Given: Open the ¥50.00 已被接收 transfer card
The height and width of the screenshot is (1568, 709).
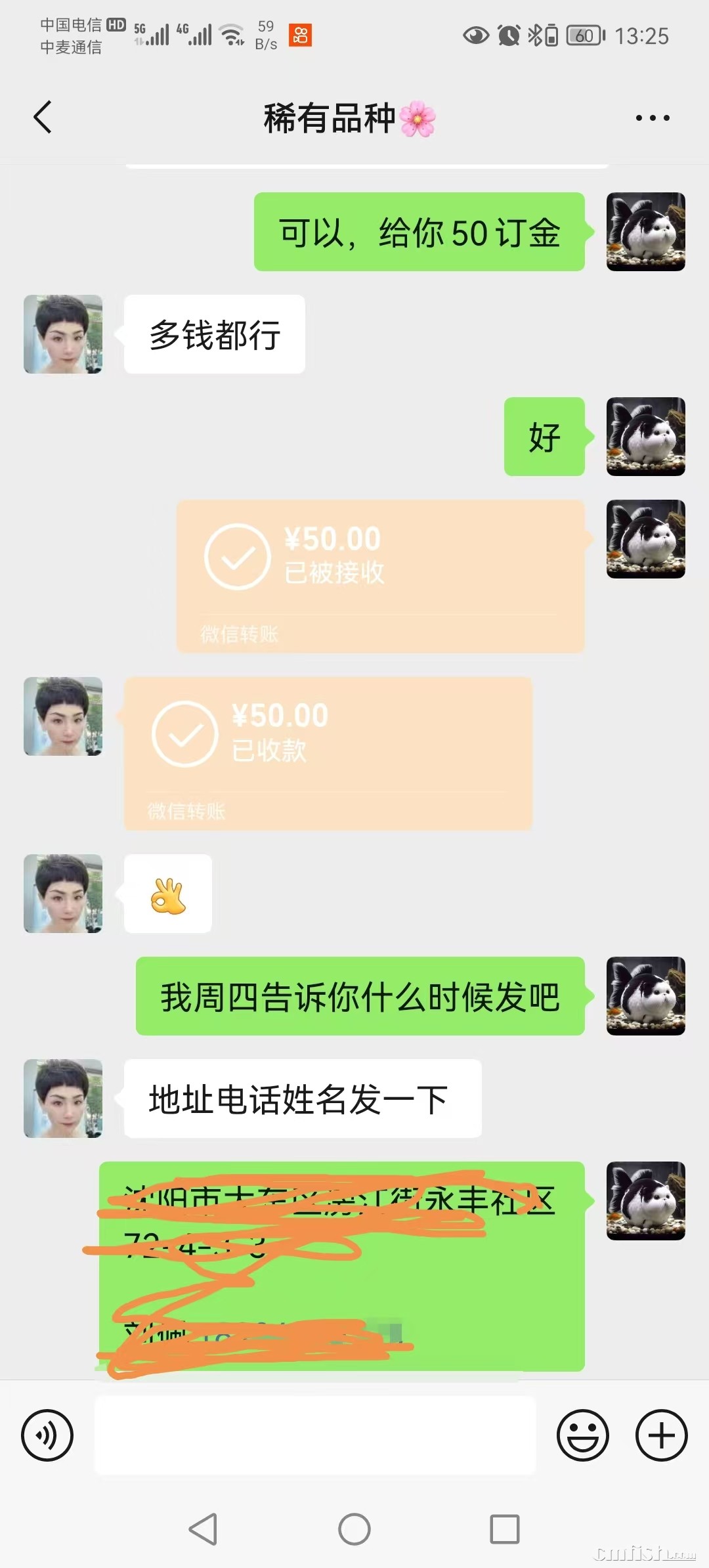Looking at the screenshot, I should tap(380, 576).
